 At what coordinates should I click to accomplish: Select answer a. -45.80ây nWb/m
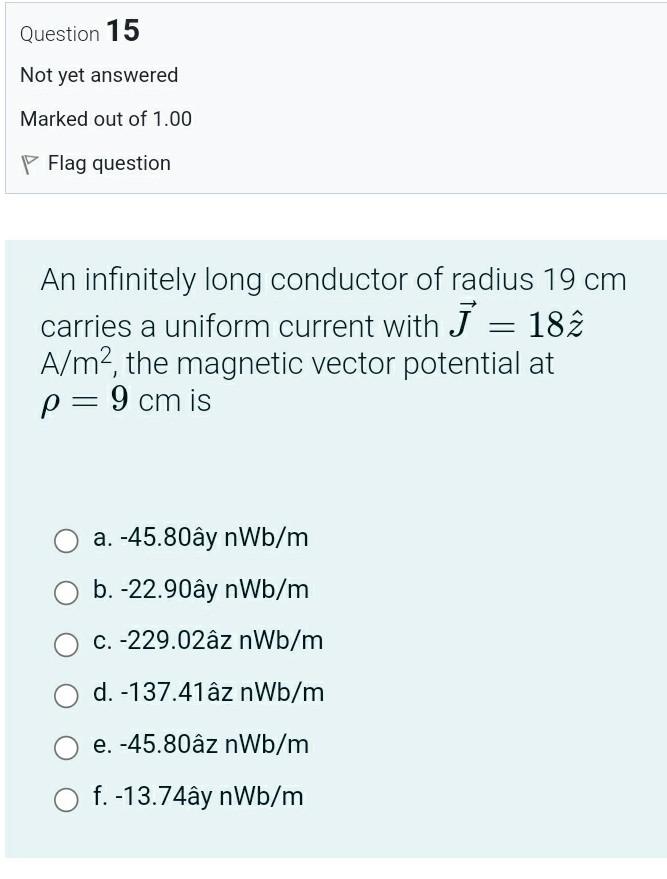(66, 540)
